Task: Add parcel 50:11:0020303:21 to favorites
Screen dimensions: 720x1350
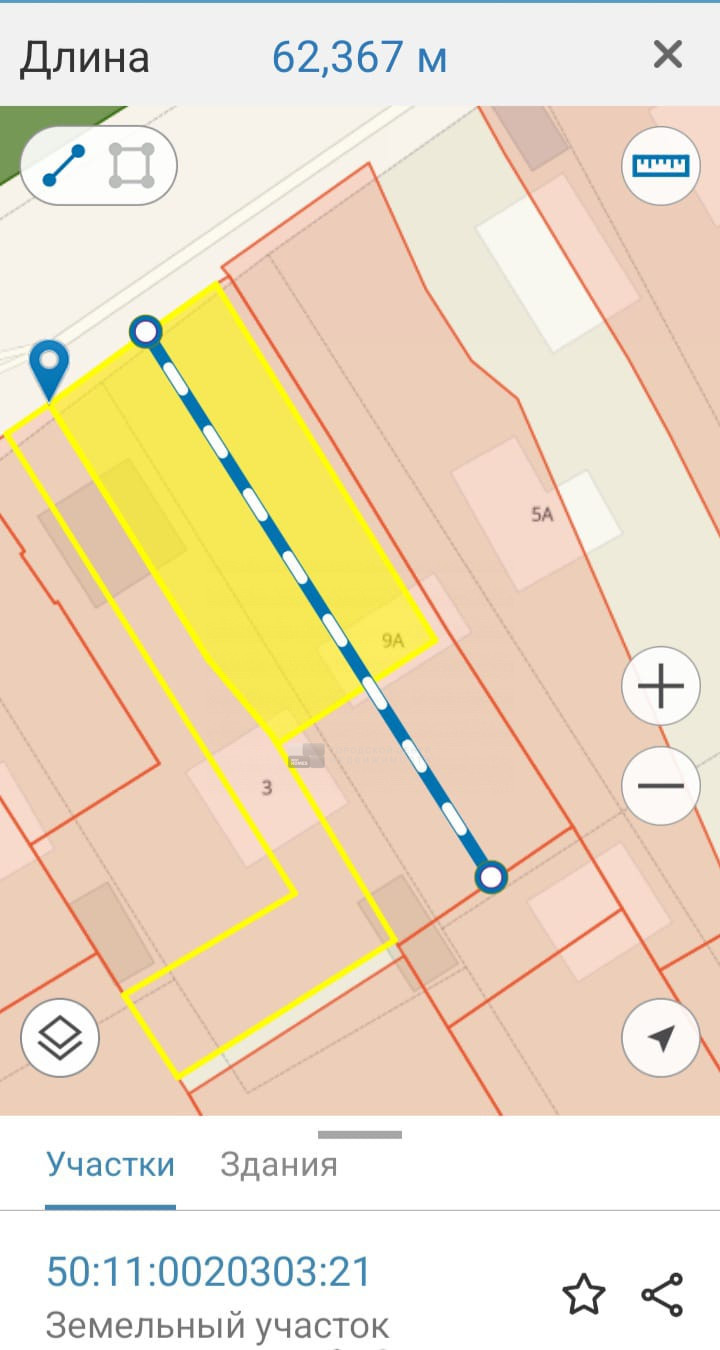Action: click(583, 1295)
